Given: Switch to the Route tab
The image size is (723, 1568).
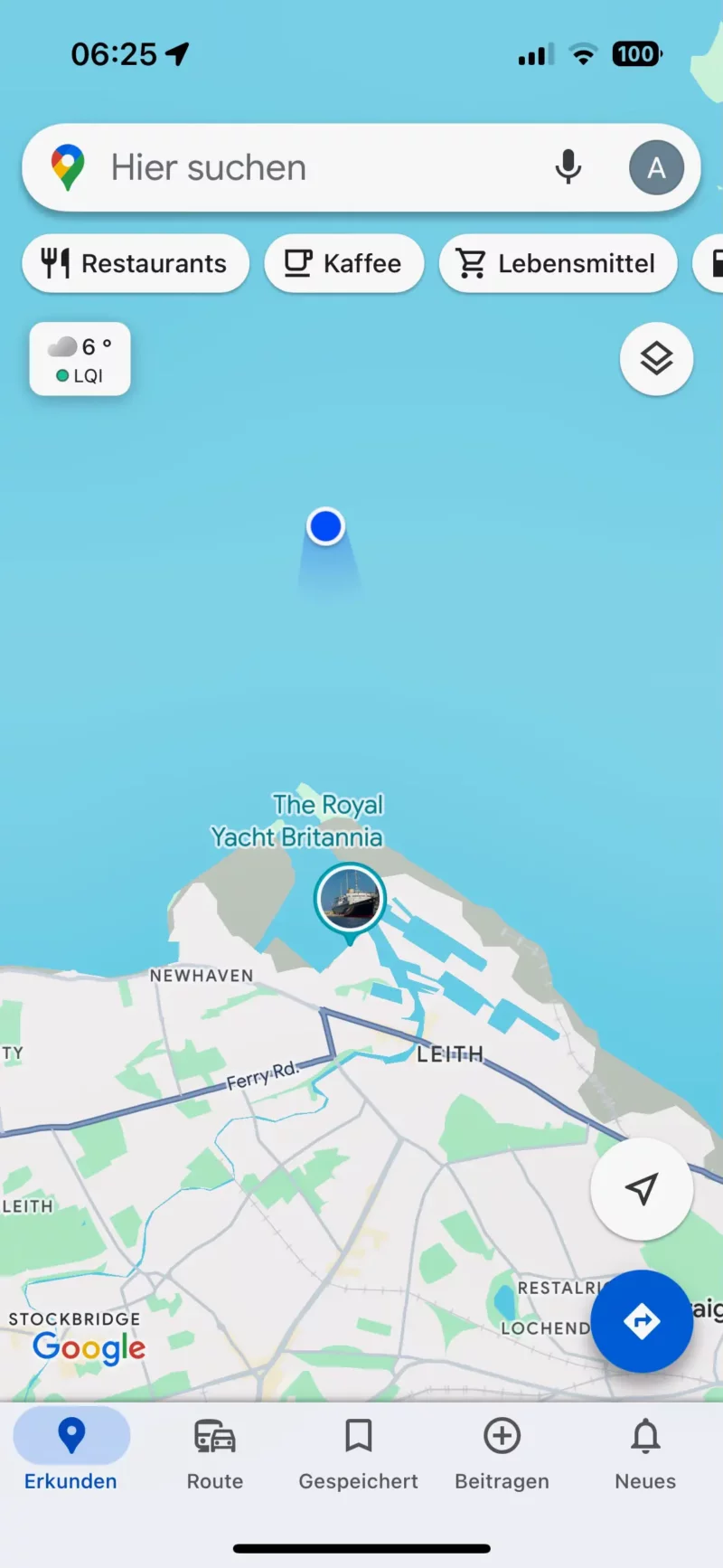Looking at the screenshot, I should pos(215,1455).
